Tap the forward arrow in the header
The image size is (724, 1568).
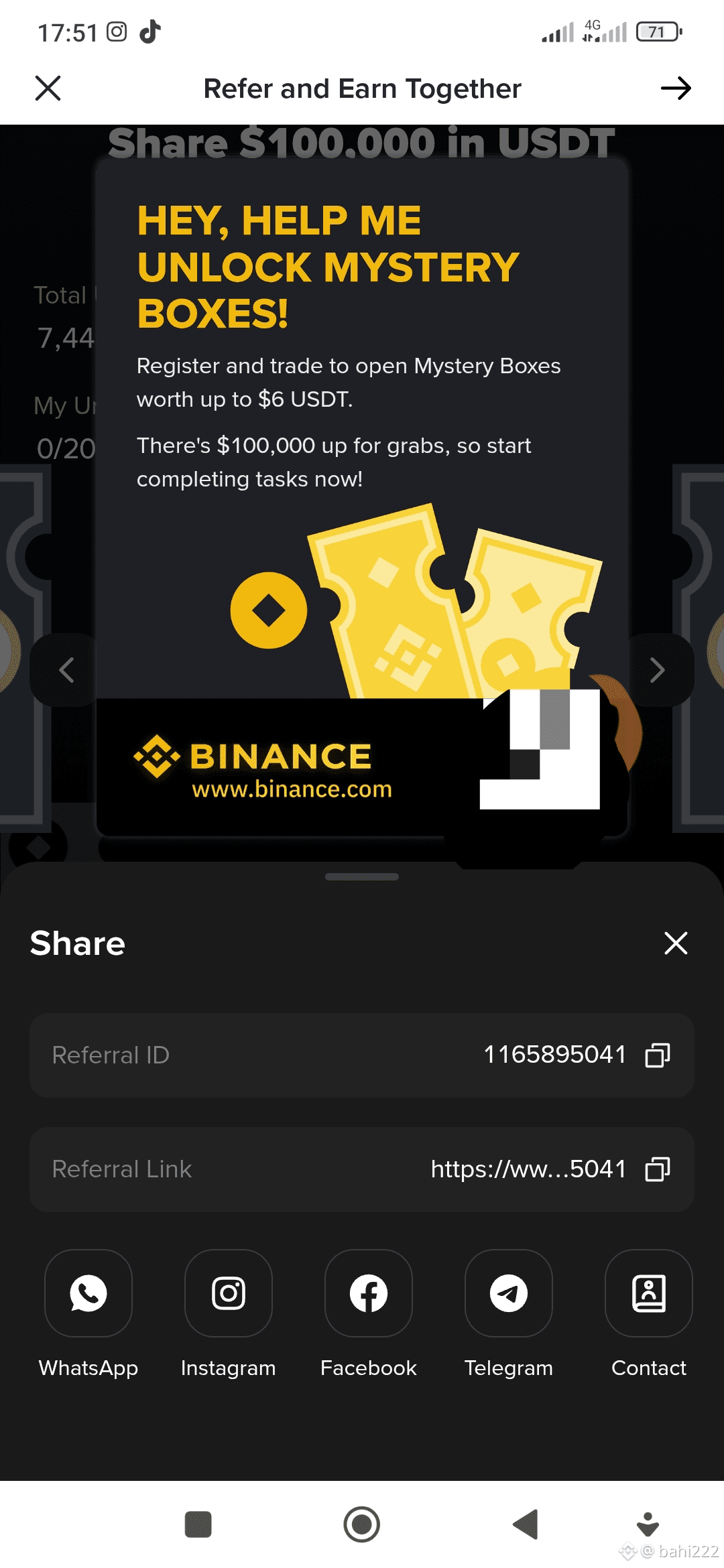click(676, 88)
